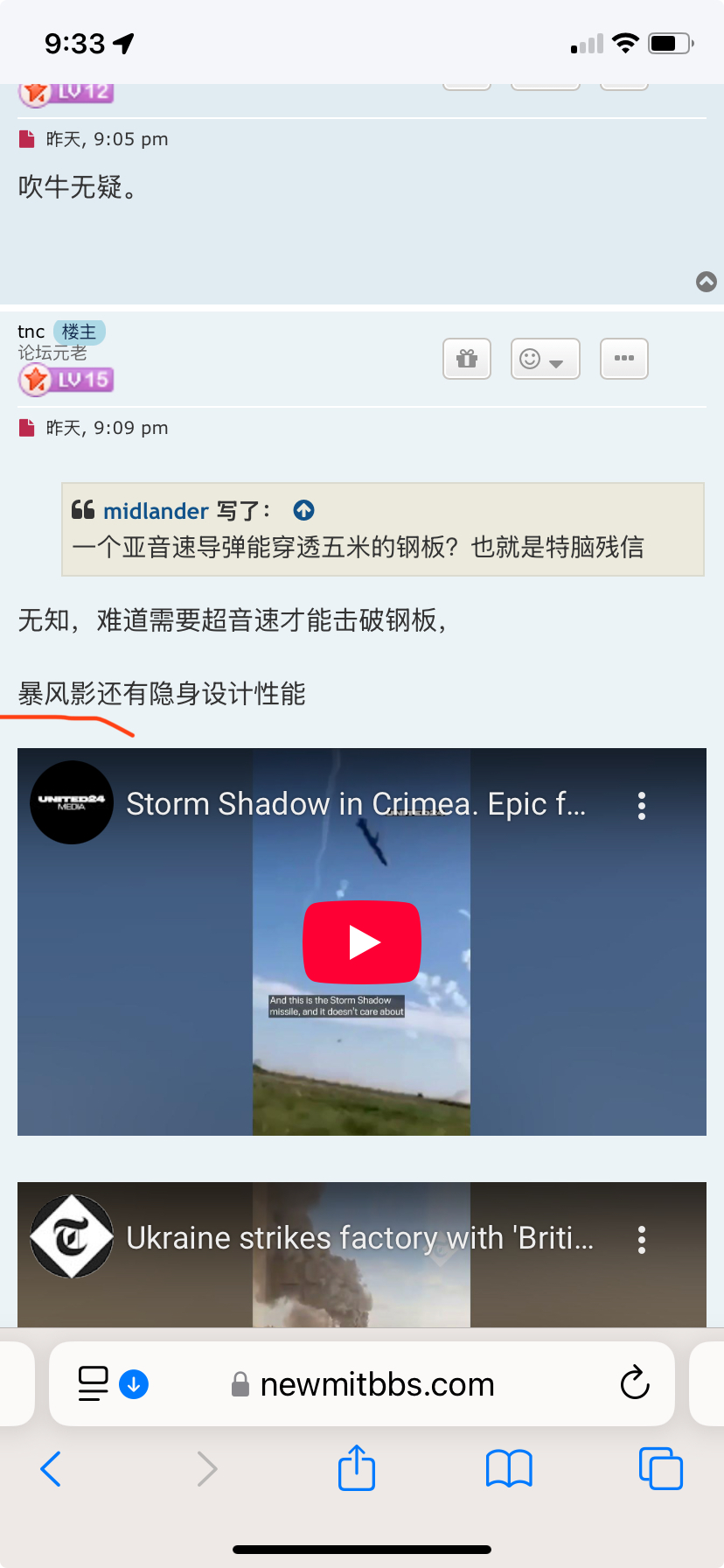Open more actions on tnc's post
This screenshot has width=724, height=1568.
(624, 359)
